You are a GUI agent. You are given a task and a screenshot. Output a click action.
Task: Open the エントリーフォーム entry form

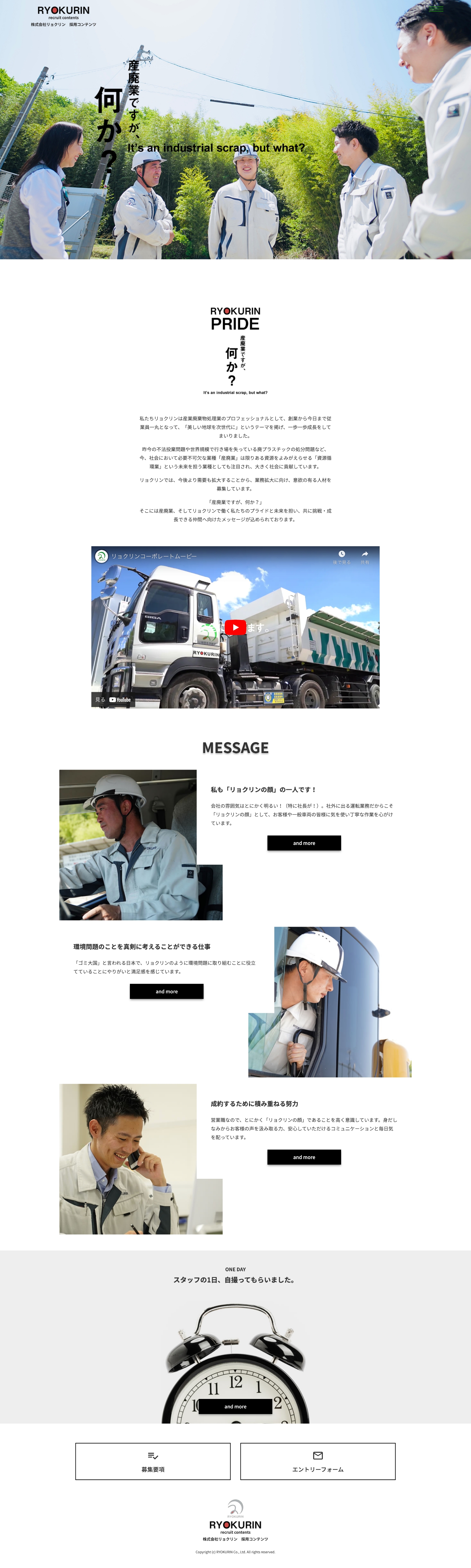point(318,1461)
